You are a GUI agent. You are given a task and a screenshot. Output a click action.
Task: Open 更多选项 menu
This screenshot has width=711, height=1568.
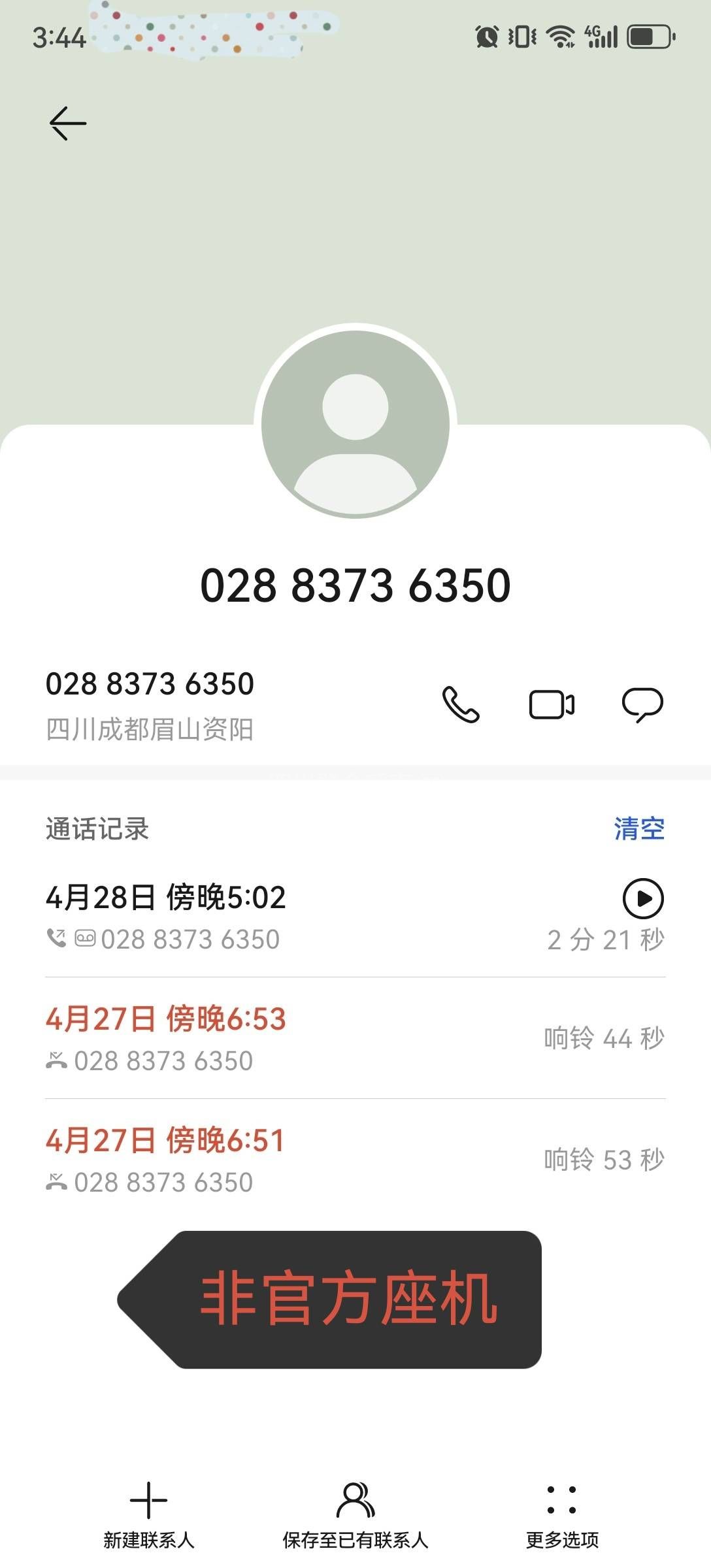pos(562,1512)
